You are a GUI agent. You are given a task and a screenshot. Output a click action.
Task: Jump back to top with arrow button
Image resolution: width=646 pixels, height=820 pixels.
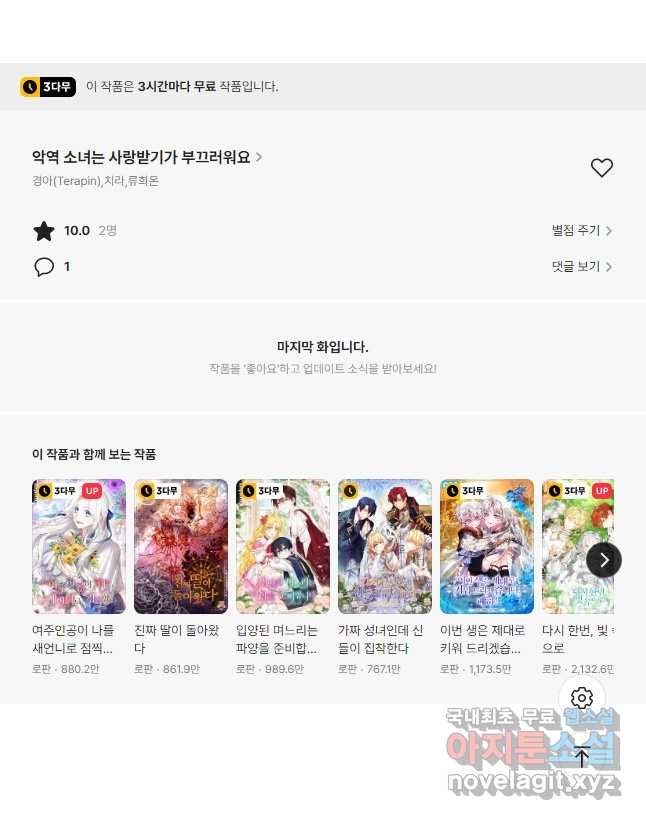582,757
